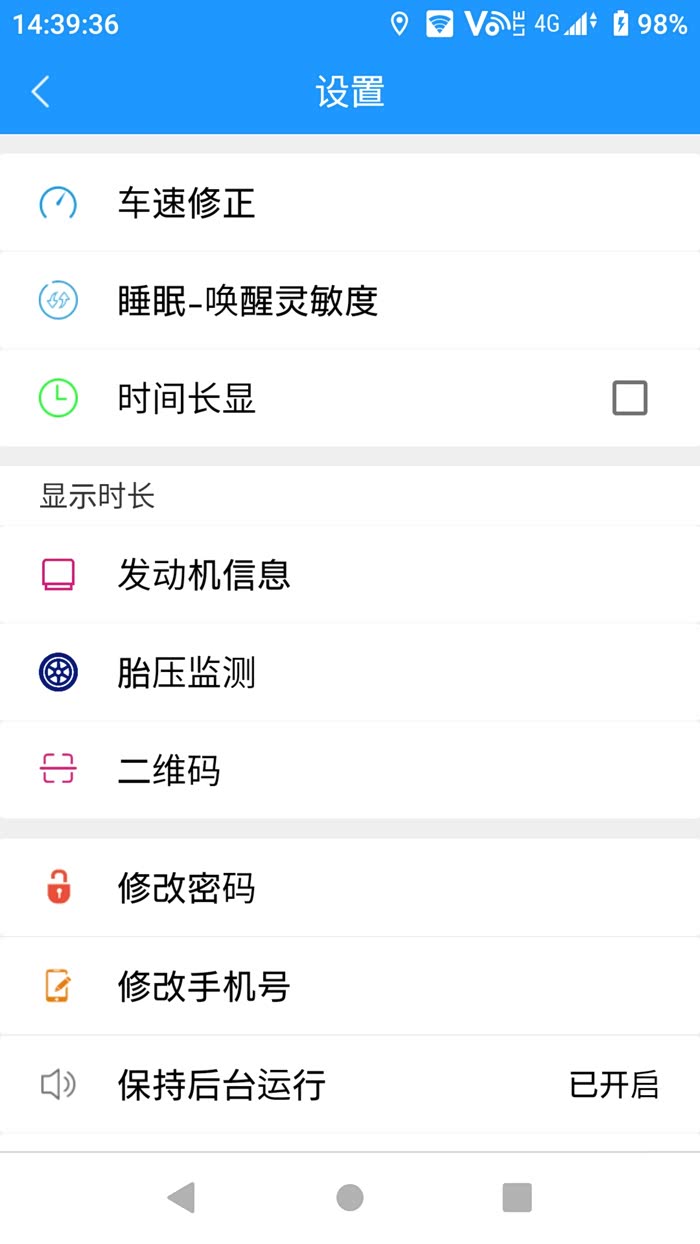The width and height of the screenshot is (700, 1244).
Task: Go back from the 设置 screen
Action: point(40,92)
